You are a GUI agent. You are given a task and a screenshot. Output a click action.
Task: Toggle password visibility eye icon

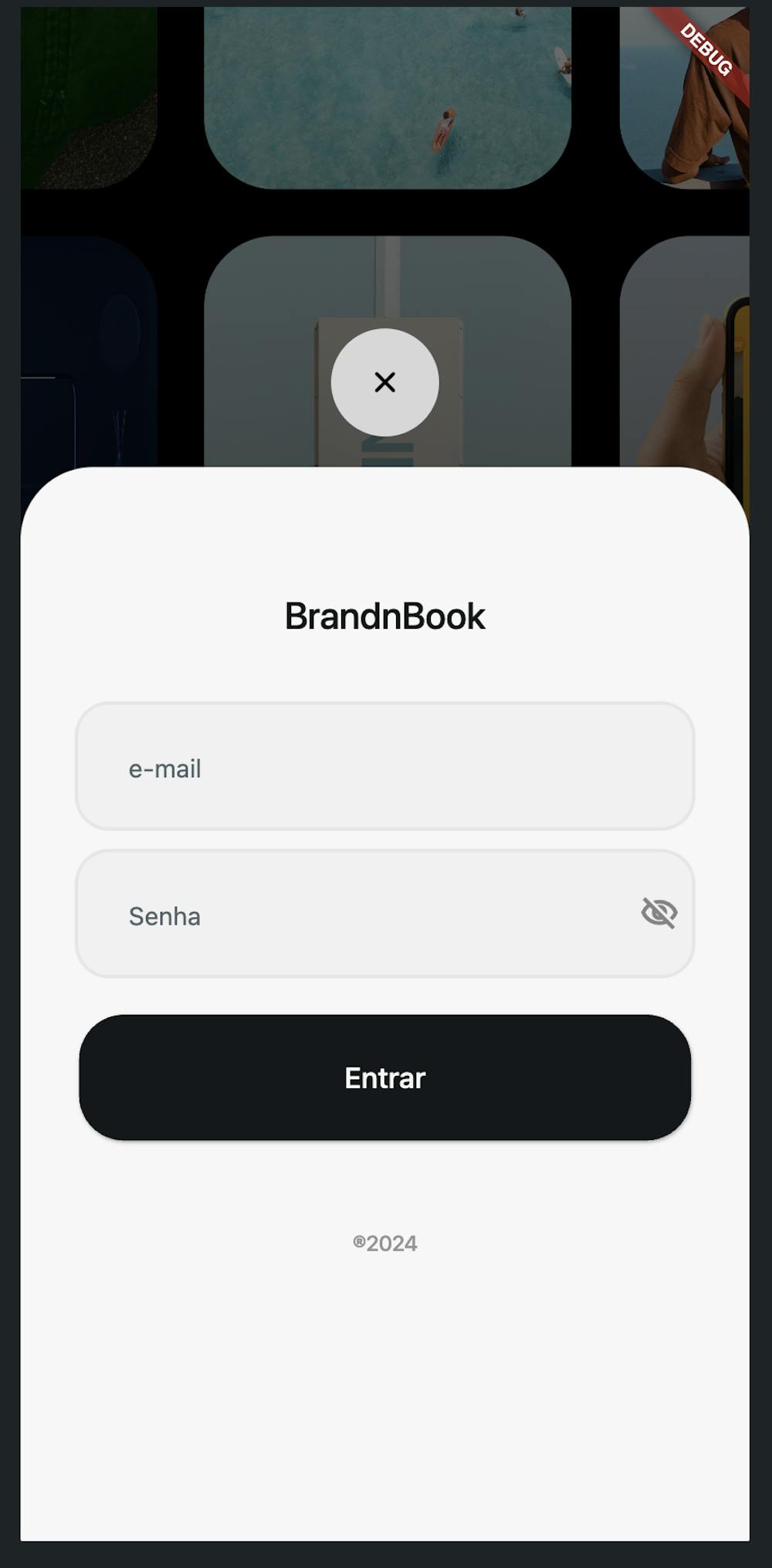[659, 913]
